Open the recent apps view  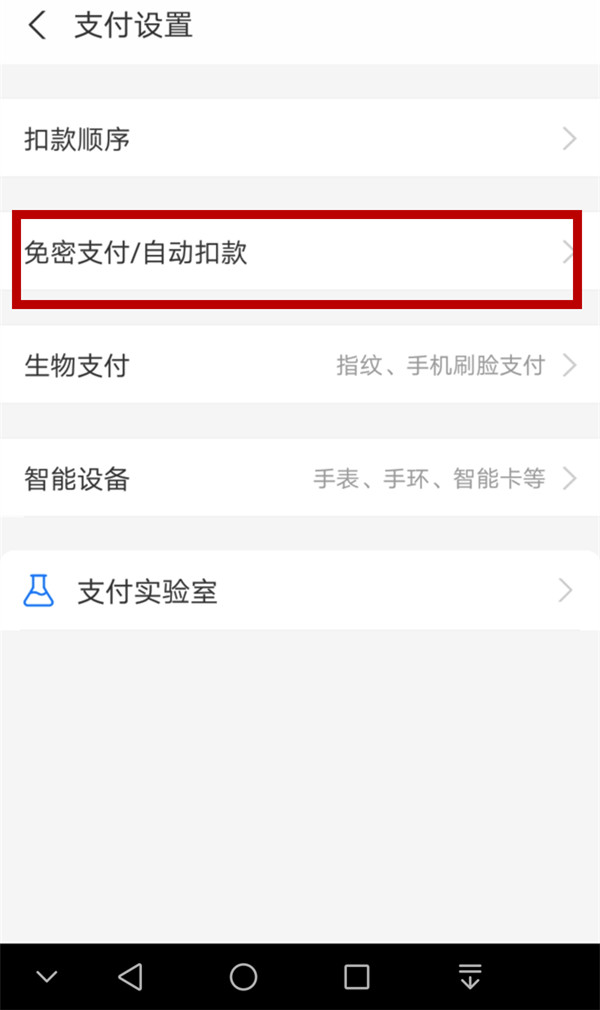pyautogui.click(x=356, y=977)
